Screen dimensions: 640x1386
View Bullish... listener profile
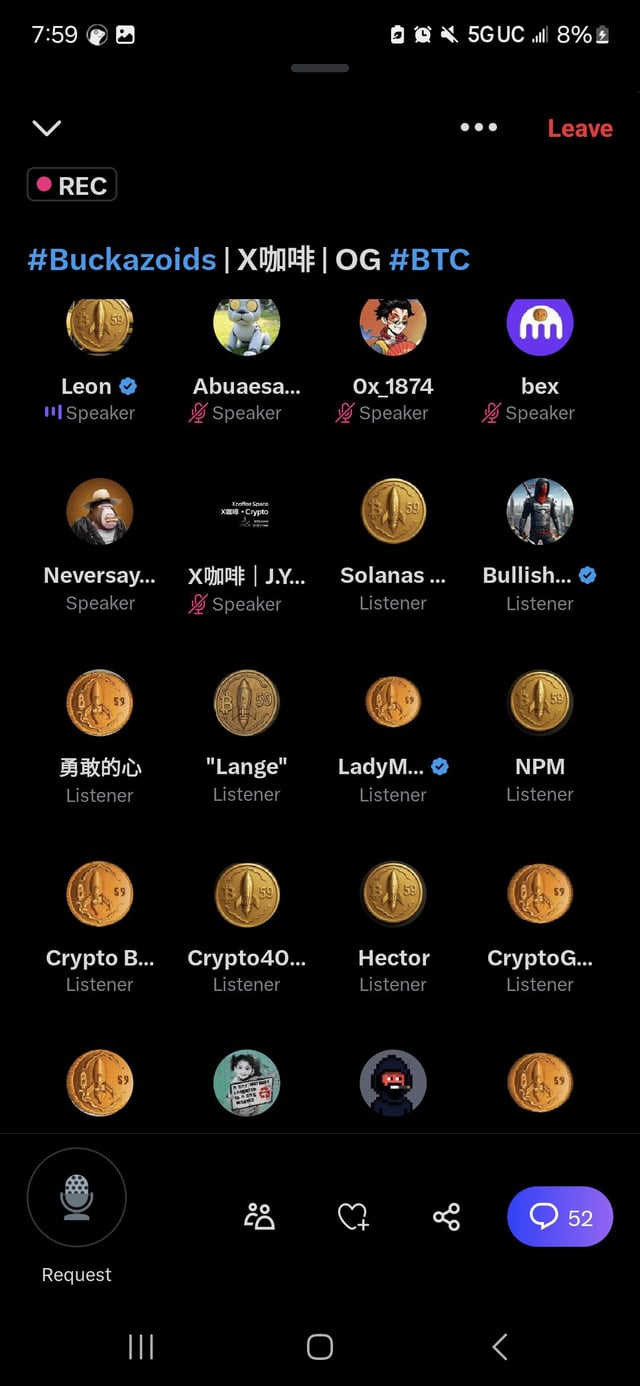click(x=540, y=511)
